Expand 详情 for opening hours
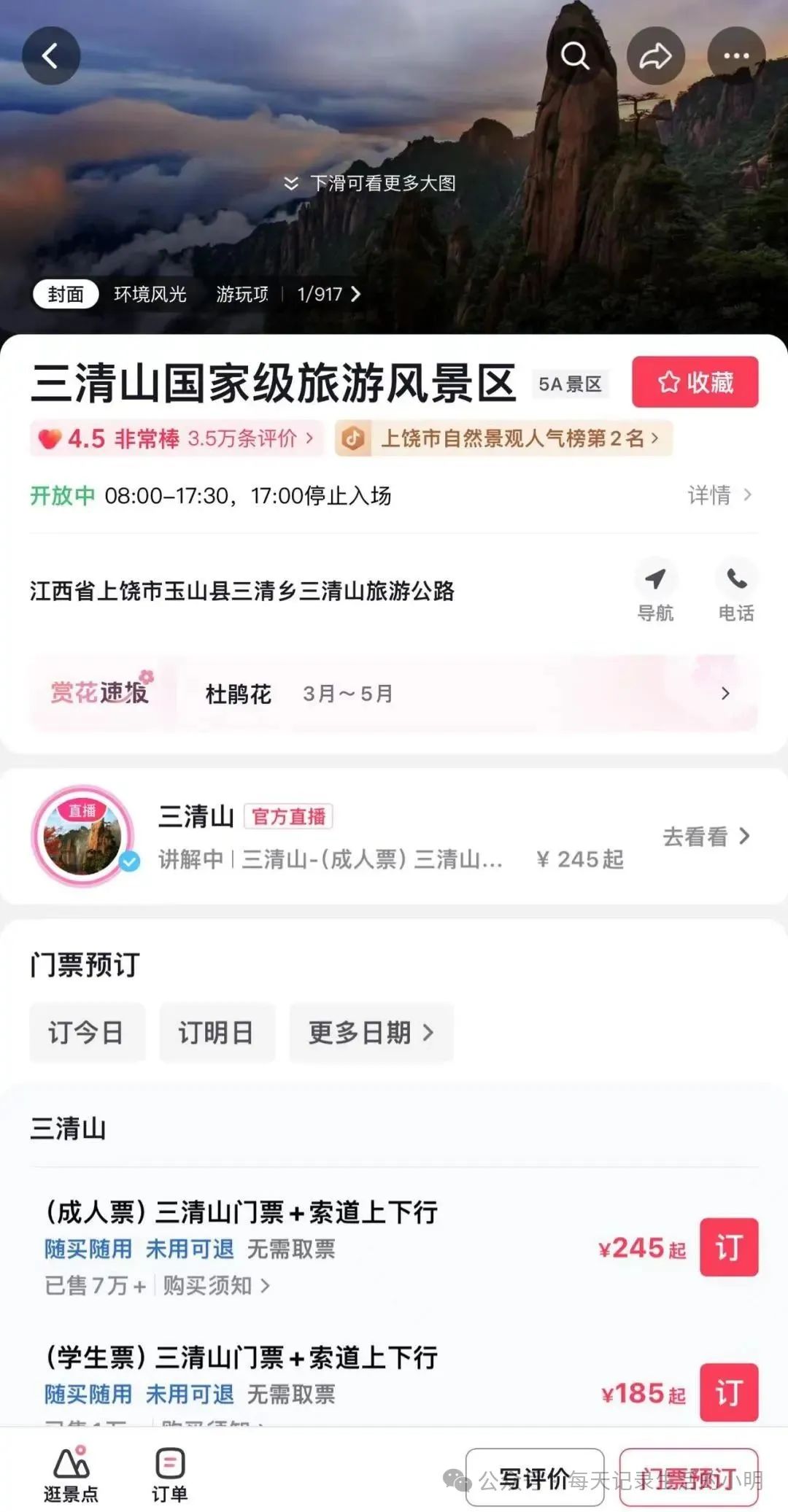The width and height of the screenshot is (788, 1512). click(x=718, y=496)
